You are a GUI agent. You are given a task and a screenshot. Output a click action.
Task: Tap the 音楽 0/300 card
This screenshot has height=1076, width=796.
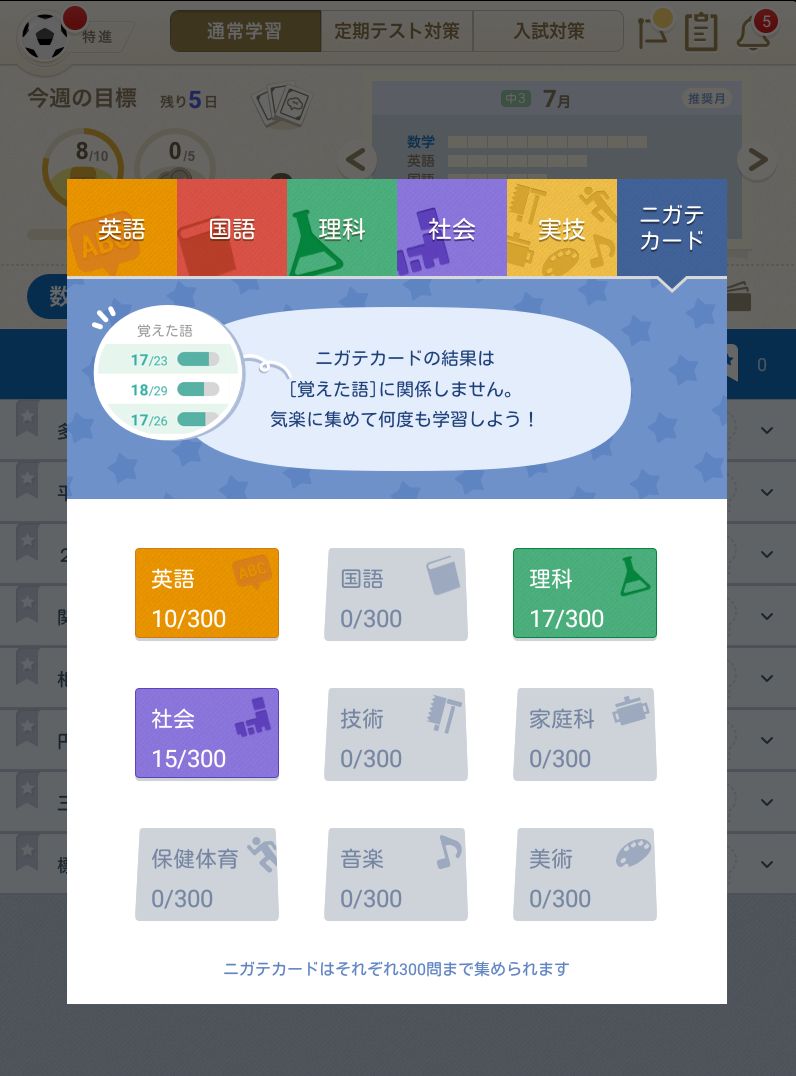pos(396,875)
